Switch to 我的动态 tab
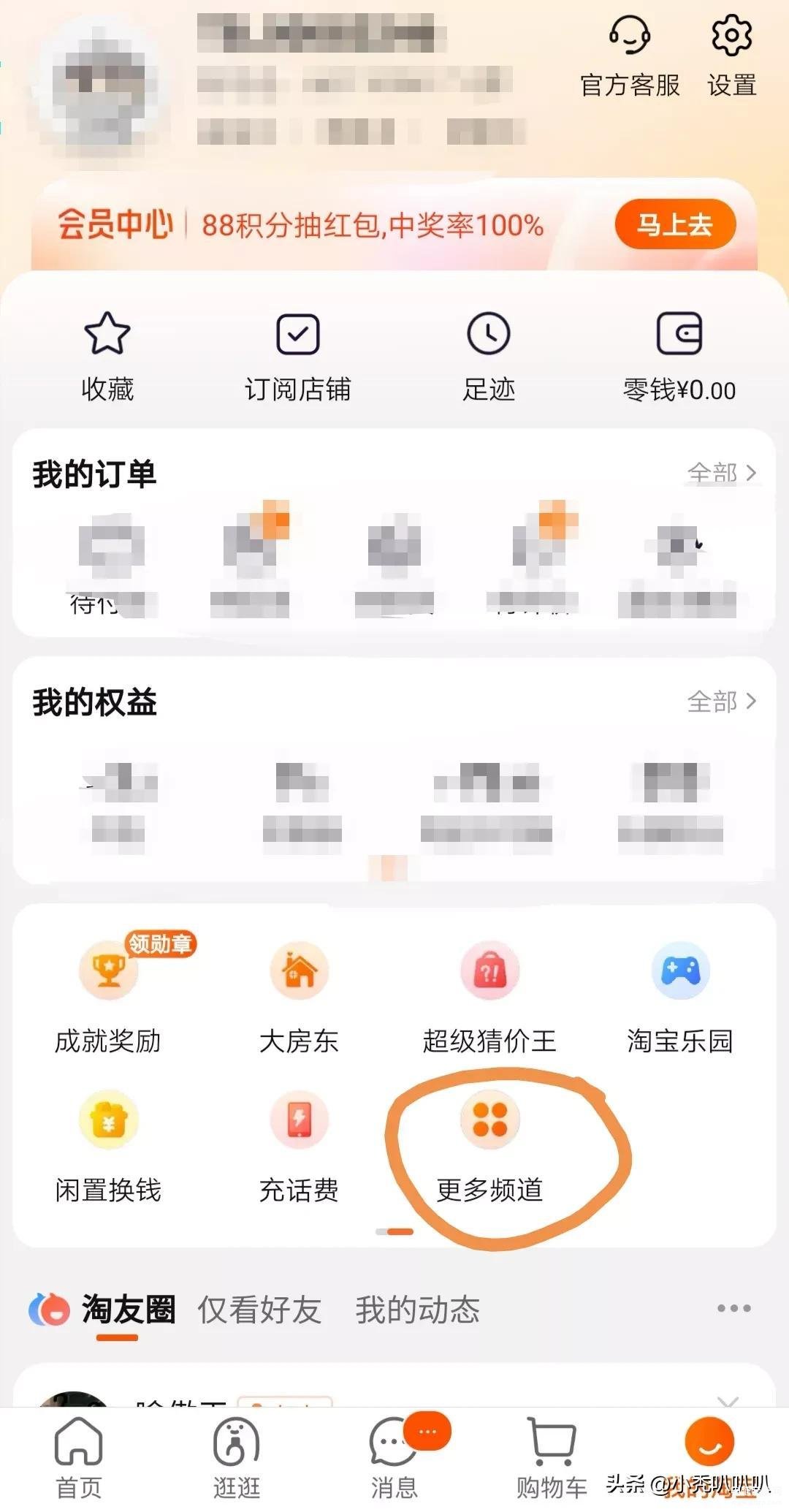 [417, 1310]
